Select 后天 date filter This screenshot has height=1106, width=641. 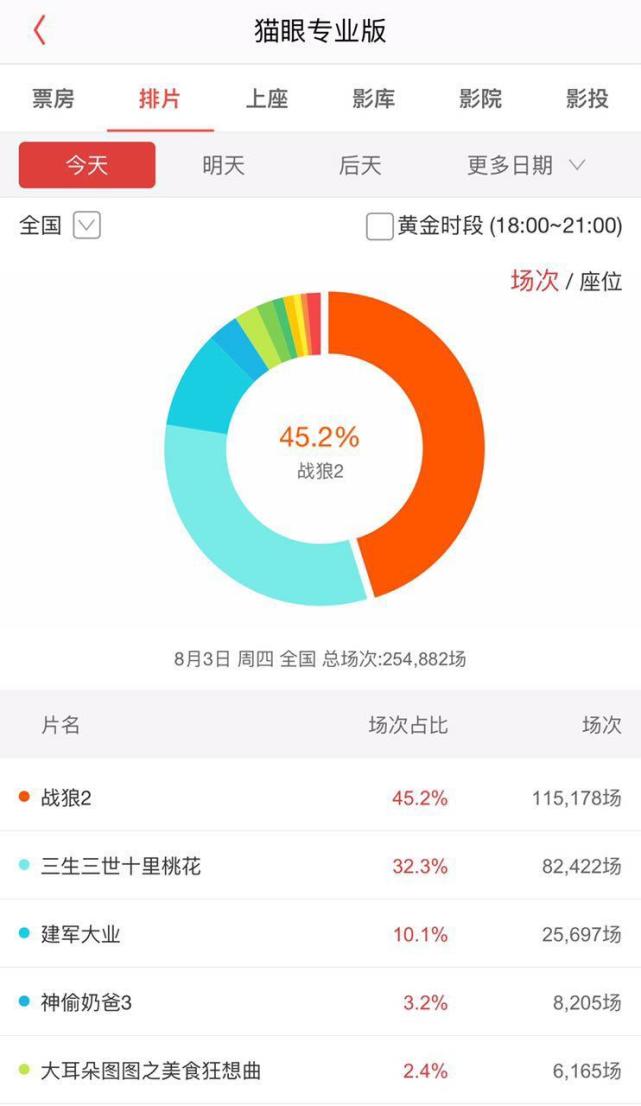click(x=360, y=166)
